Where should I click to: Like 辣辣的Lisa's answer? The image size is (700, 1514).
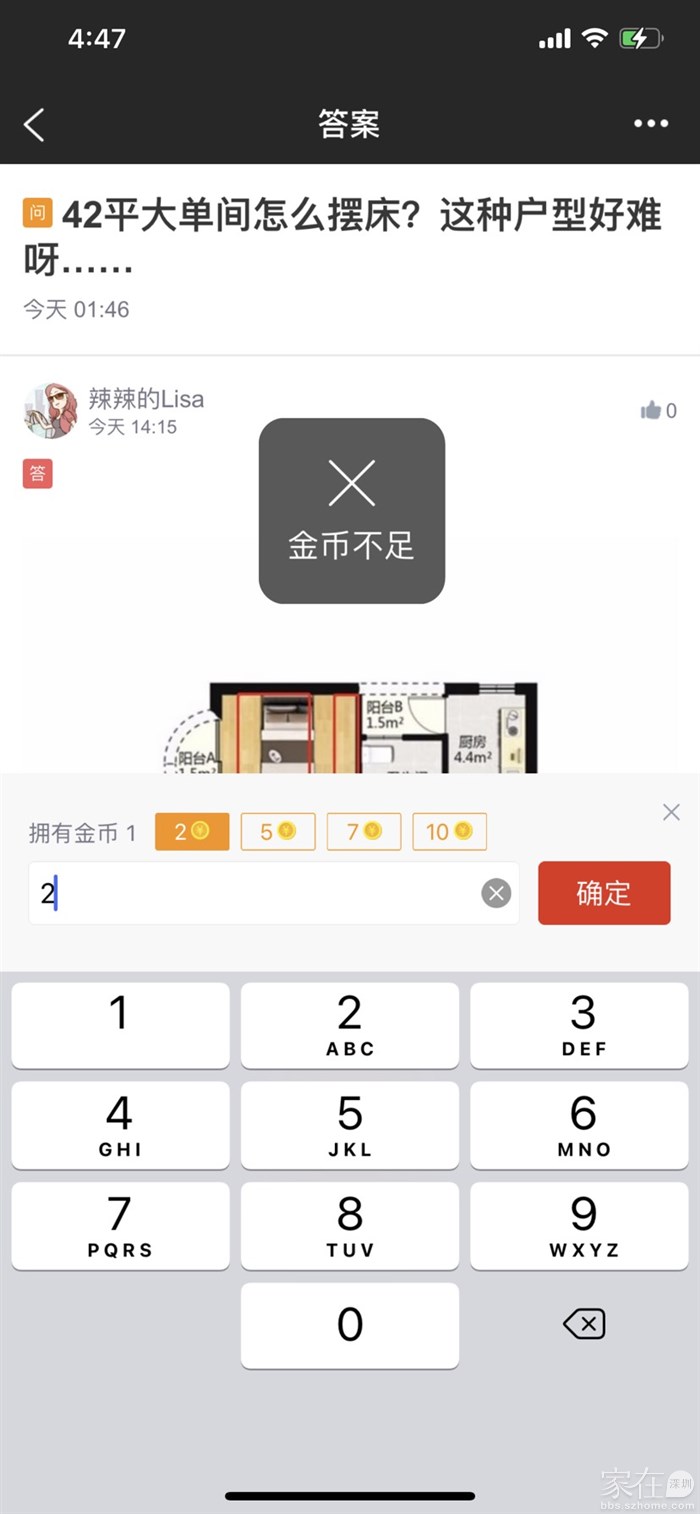[652, 410]
